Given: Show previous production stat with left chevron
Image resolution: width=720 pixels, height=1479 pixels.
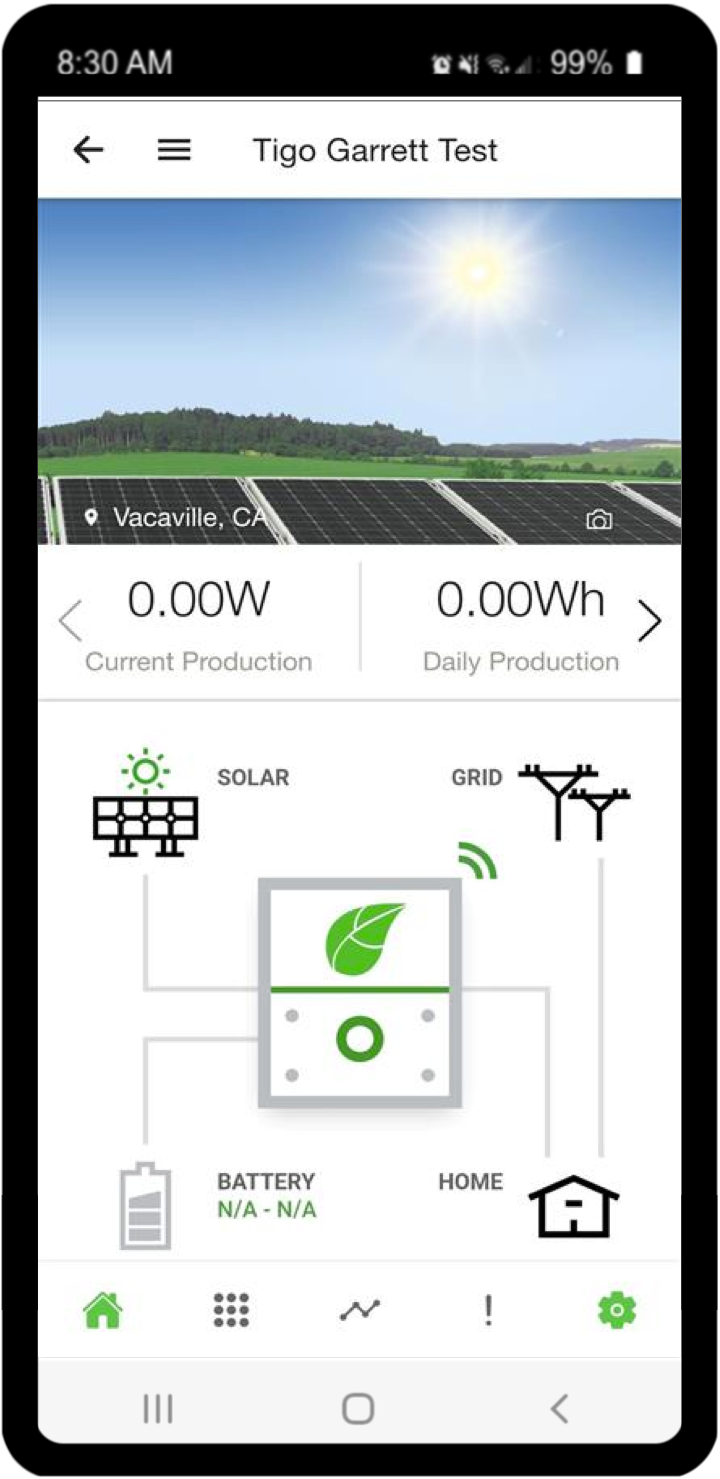Looking at the screenshot, I should pyautogui.click(x=70, y=621).
